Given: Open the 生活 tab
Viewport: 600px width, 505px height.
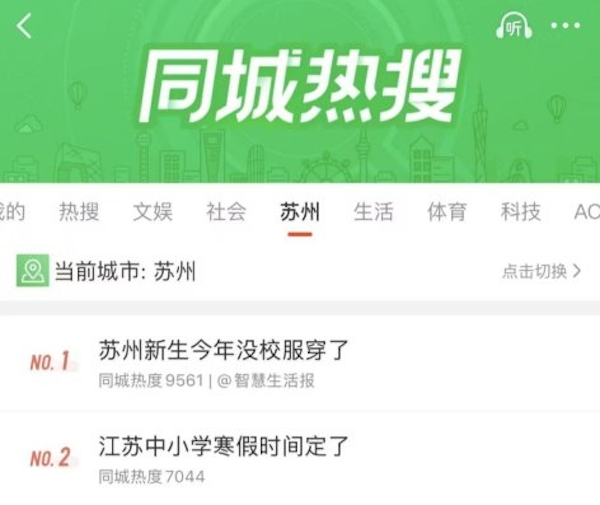Looking at the screenshot, I should click(x=373, y=211).
